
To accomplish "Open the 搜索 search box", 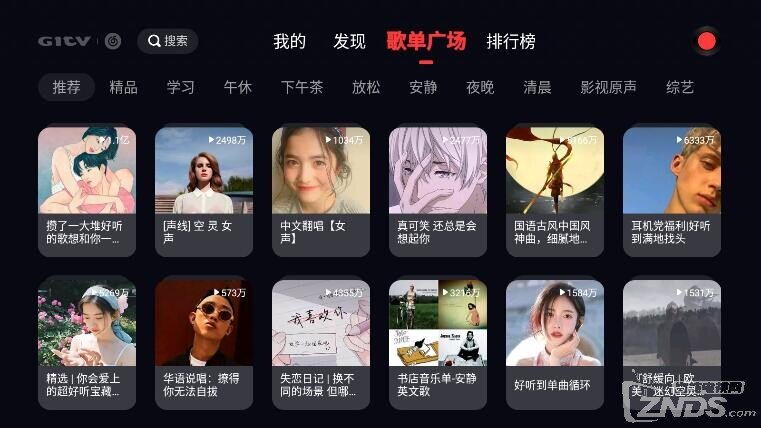I will [168, 41].
